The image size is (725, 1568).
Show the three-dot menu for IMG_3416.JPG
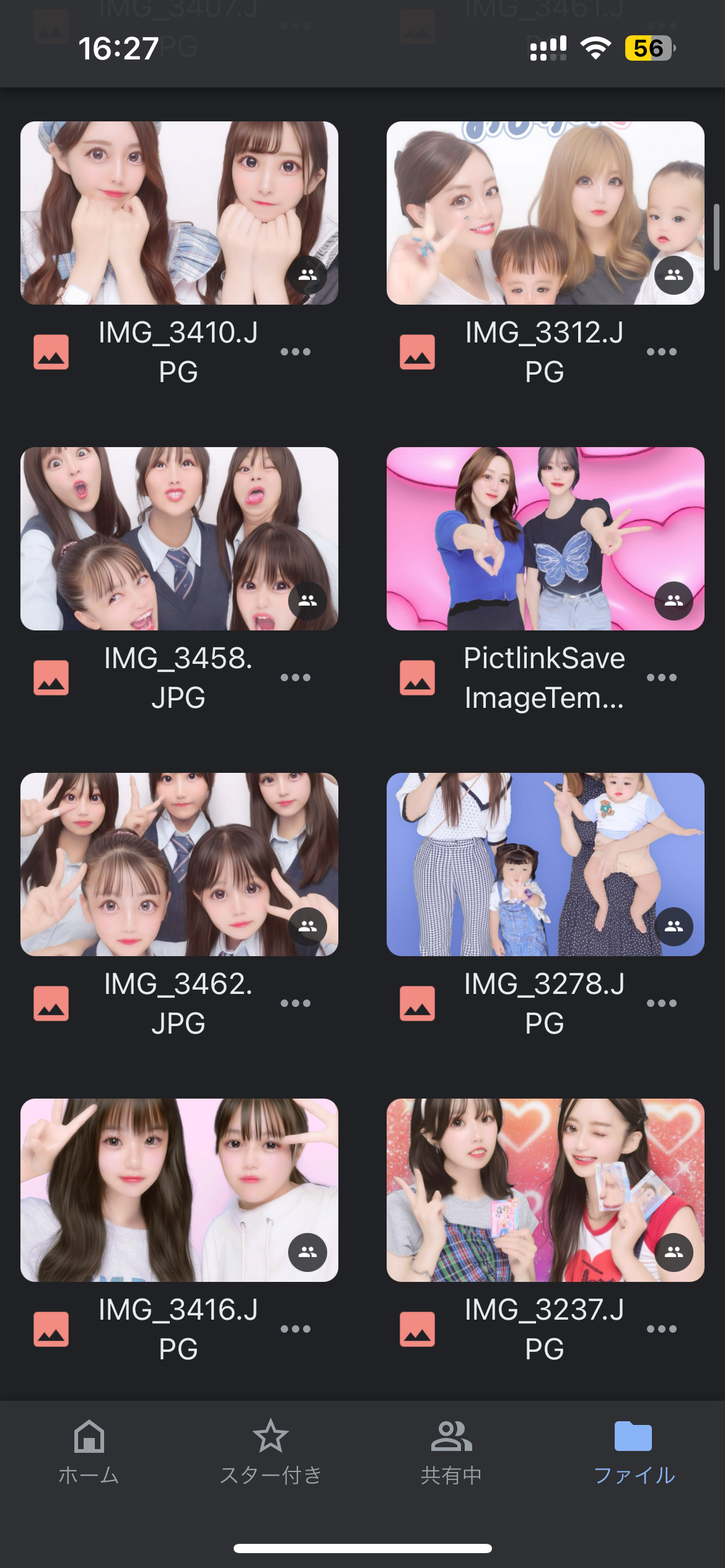point(296,1329)
